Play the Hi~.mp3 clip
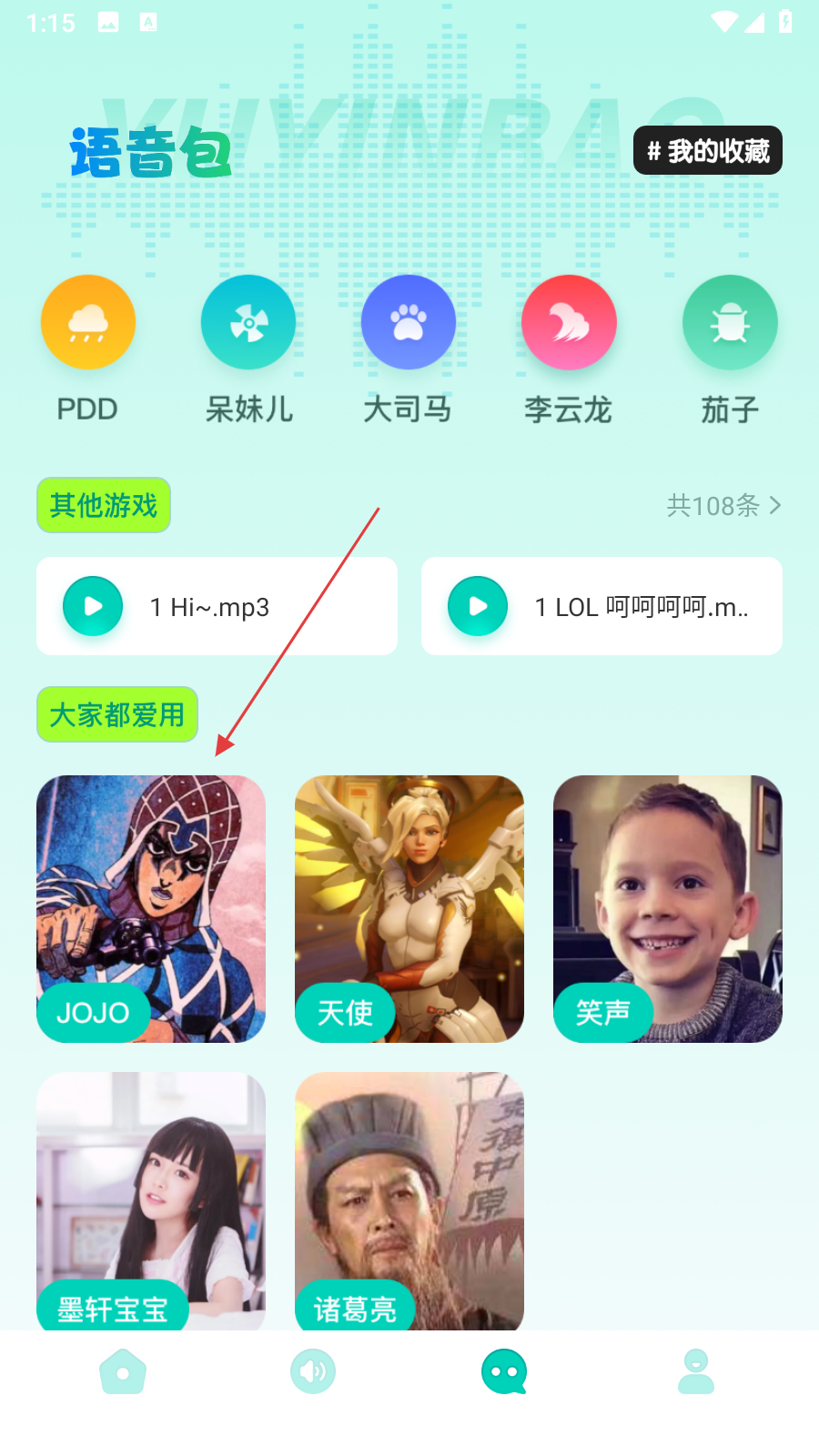 tap(93, 606)
